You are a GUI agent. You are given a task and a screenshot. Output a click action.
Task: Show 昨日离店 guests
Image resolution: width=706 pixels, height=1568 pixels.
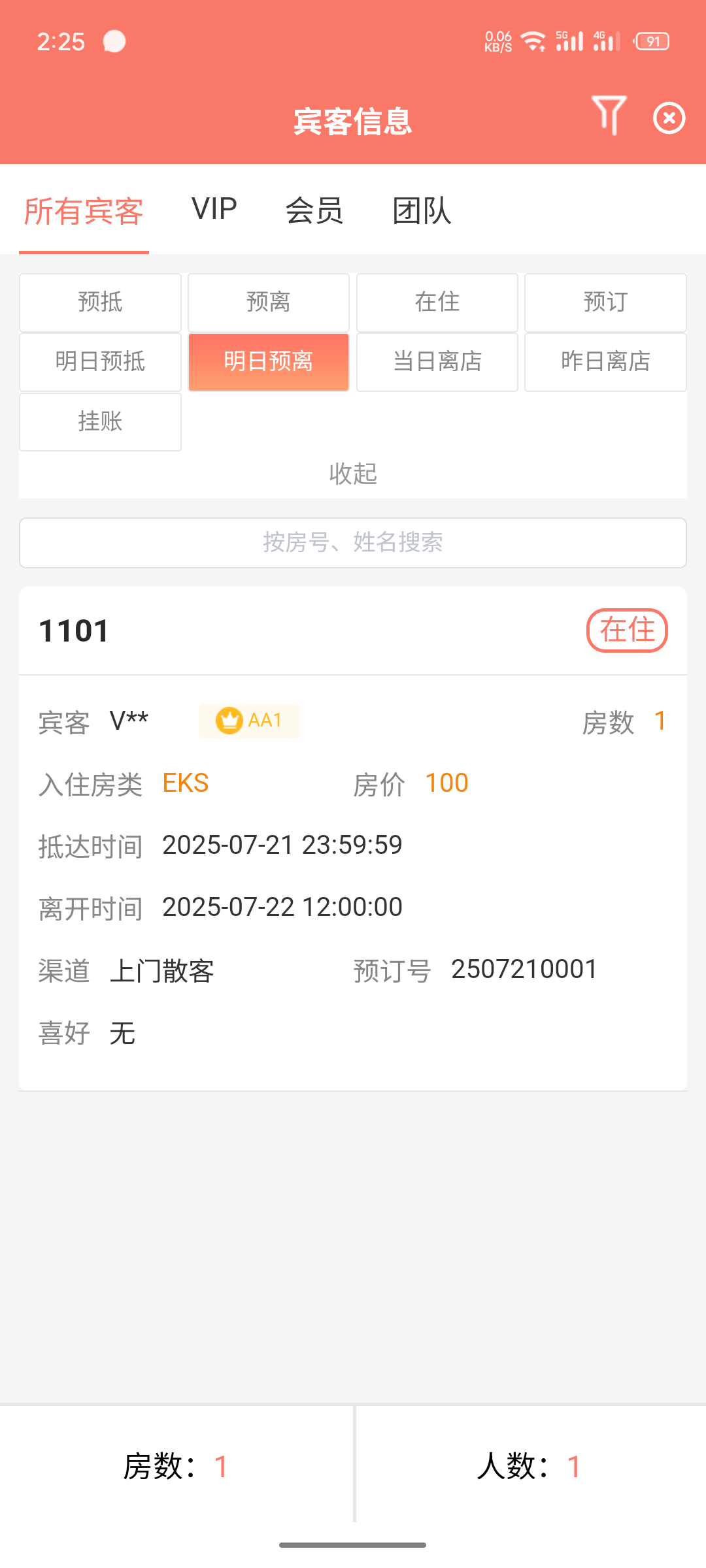[605, 362]
